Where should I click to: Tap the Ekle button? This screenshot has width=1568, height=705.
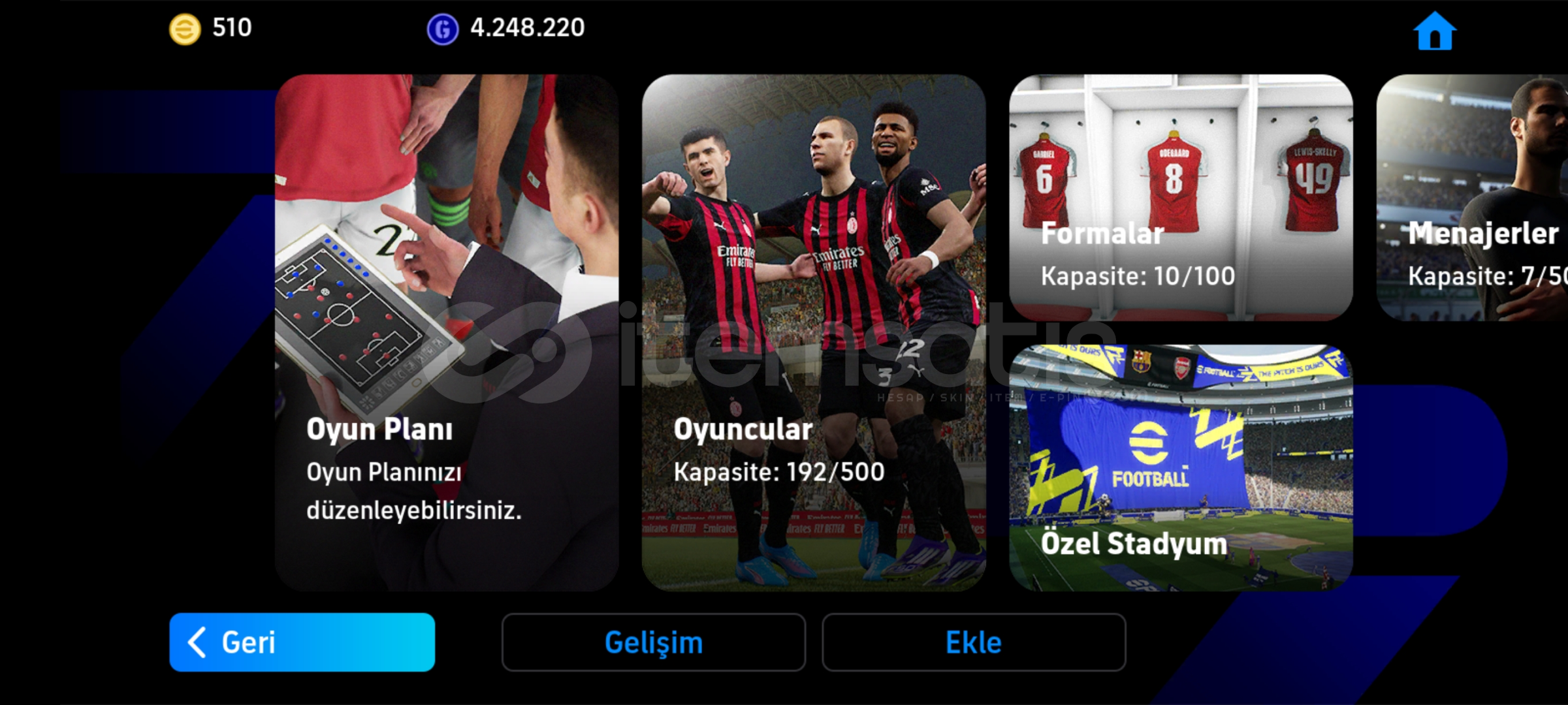pyautogui.click(x=973, y=642)
